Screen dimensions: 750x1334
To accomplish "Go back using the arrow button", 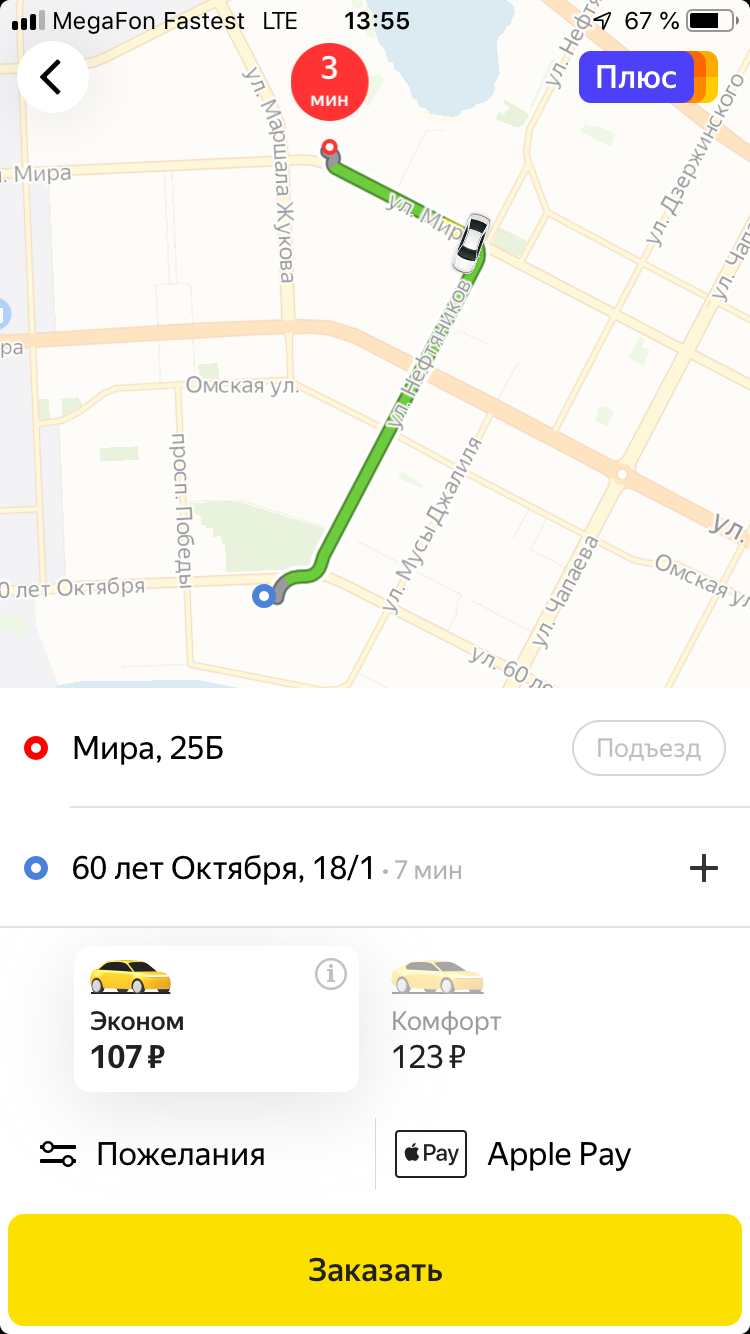I will (52, 77).
